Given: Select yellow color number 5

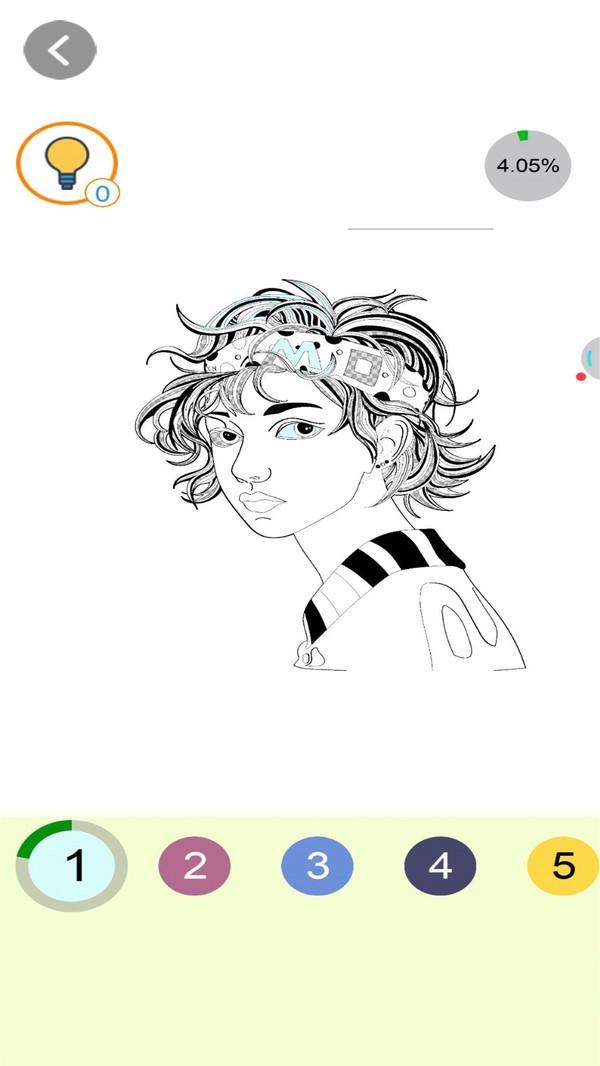Looking at the screenshot, I should [x=562, y=866].
